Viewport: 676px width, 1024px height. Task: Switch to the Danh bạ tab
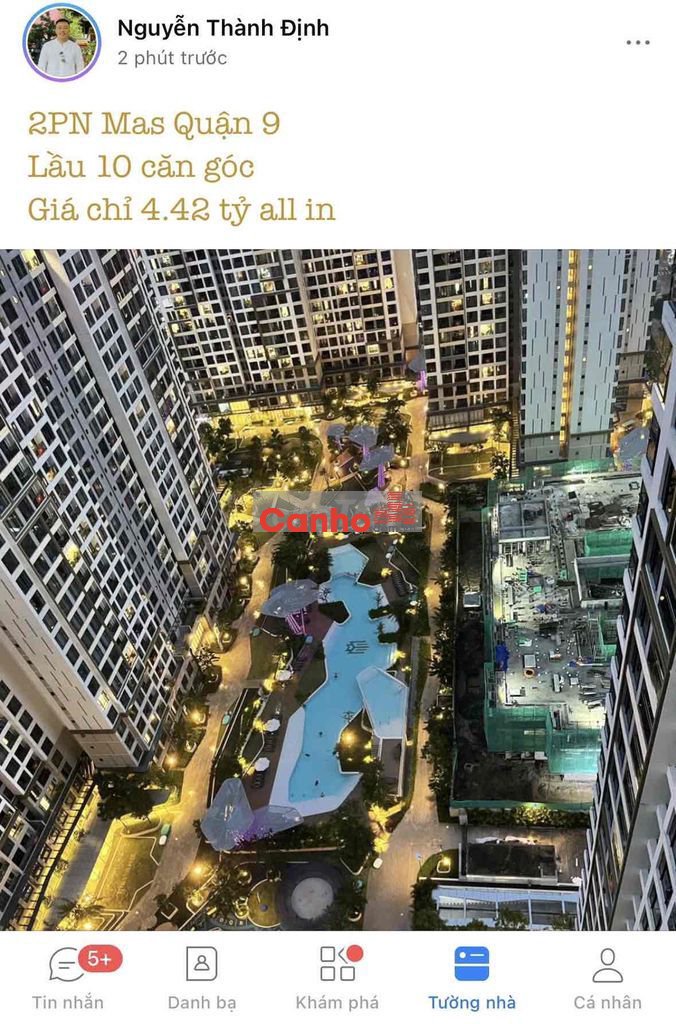(x=202, y=978)
